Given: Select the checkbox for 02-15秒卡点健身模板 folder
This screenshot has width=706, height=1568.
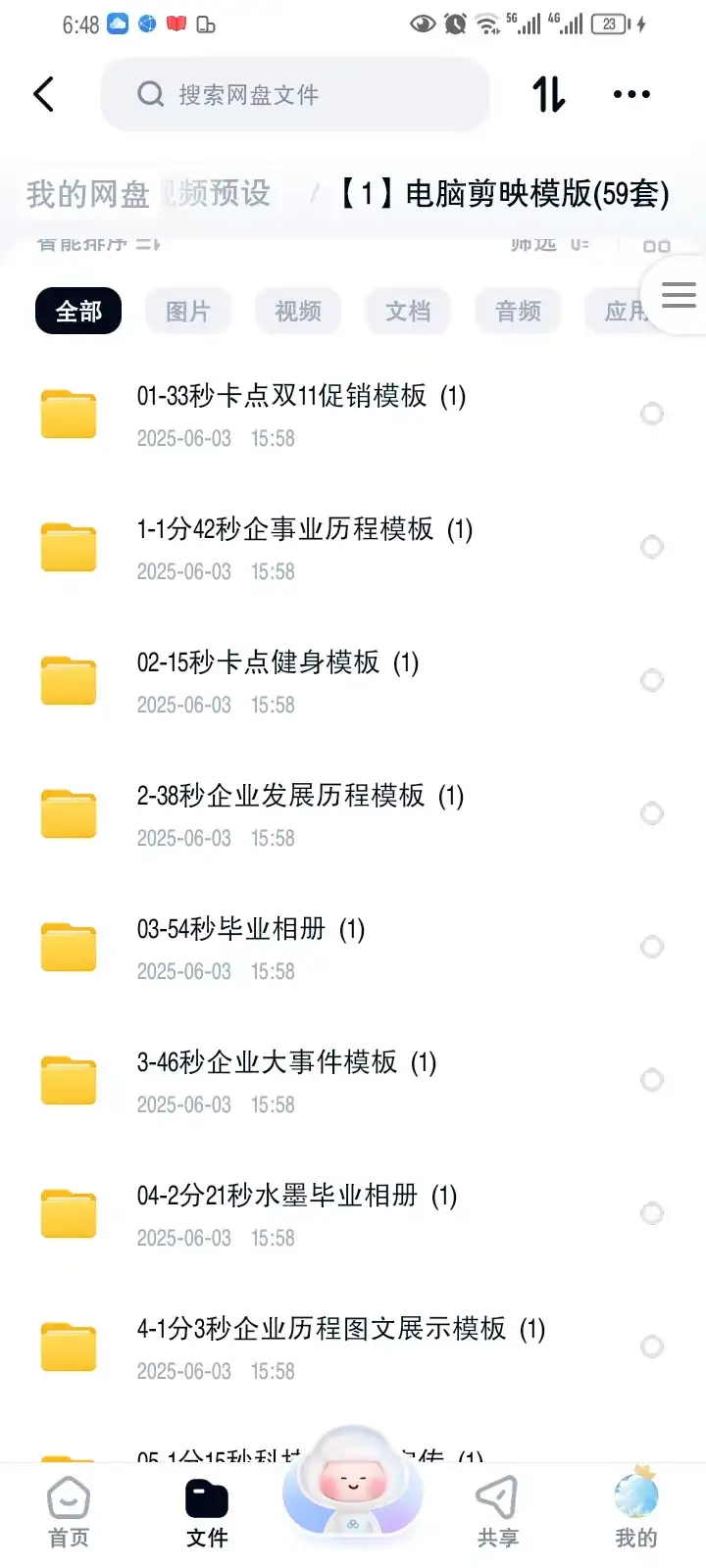Looking at the screenshot, I should pos(651,680).
